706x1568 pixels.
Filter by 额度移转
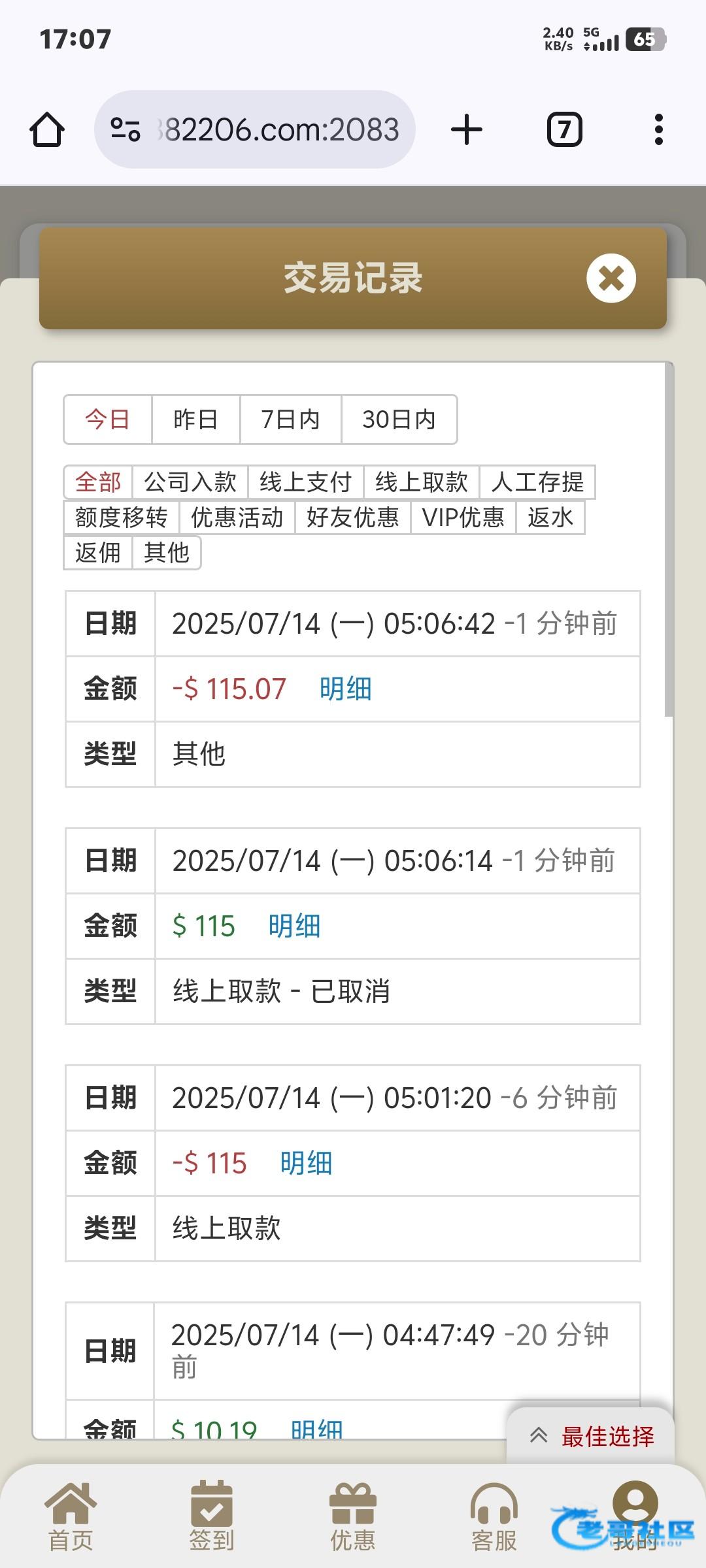pos(122,517)
